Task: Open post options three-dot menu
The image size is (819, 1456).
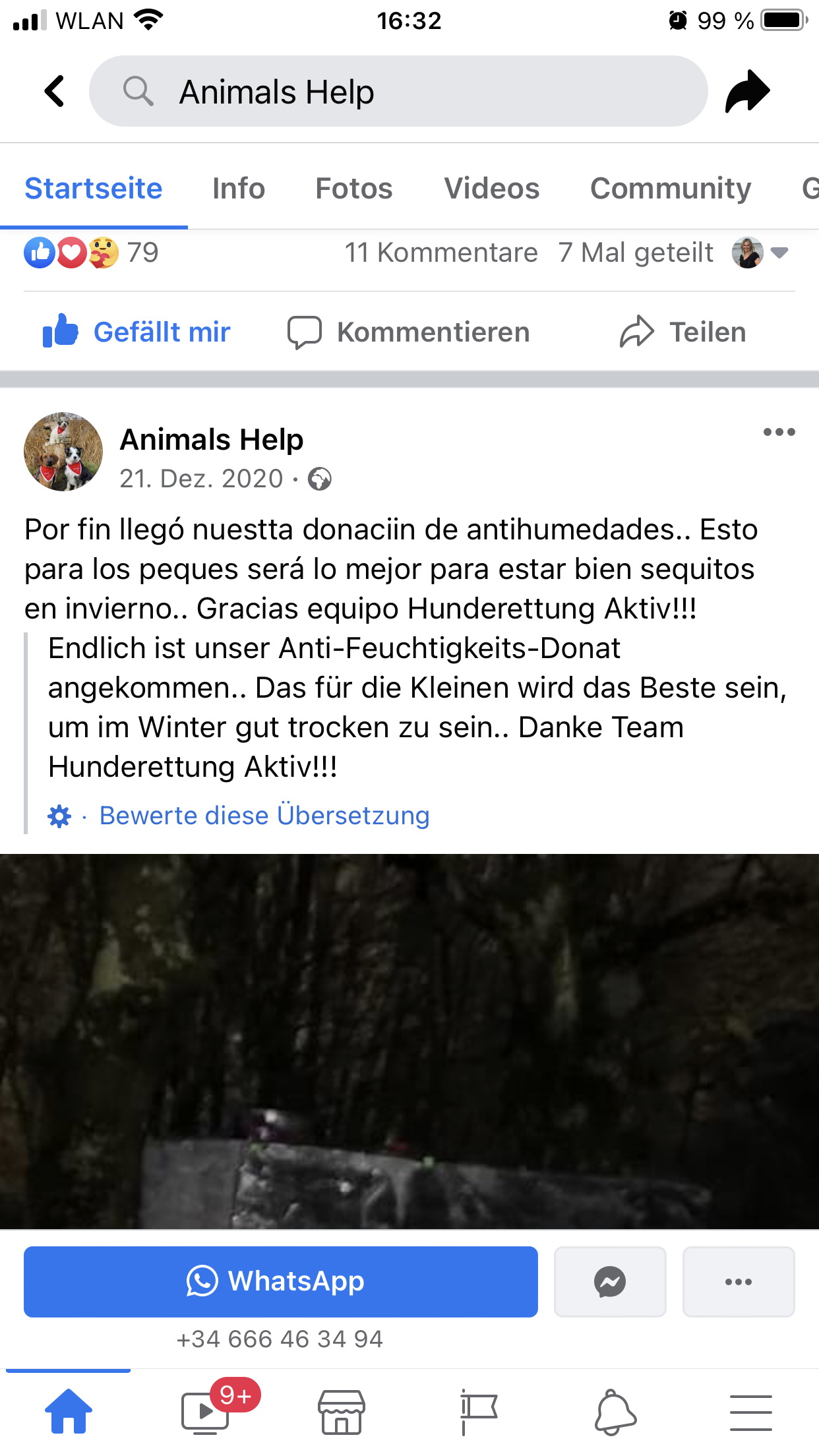Action: click(779, 433)
